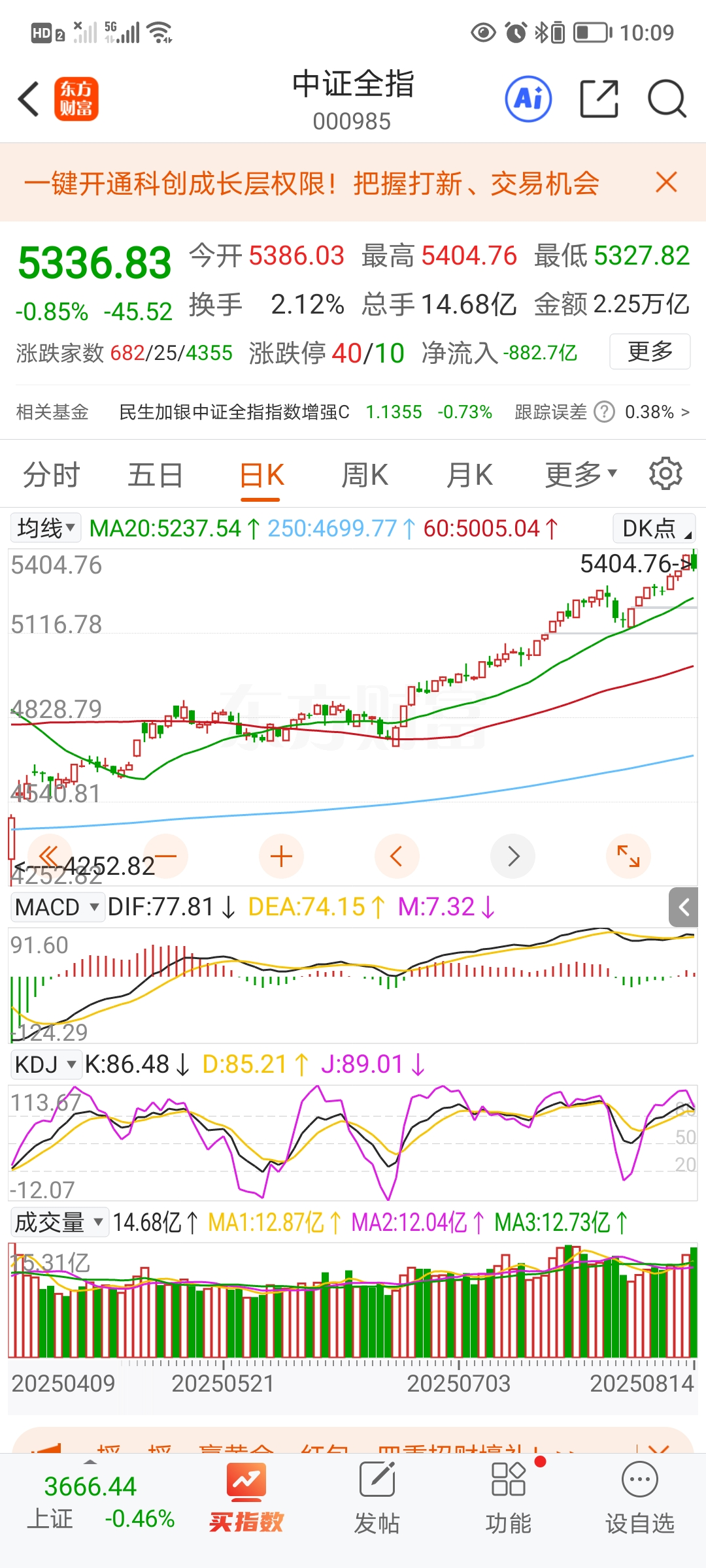The image size is (706, 1568).
Task: Tap 更多 button beside 净流入
Action: click(x=649, y=351)
